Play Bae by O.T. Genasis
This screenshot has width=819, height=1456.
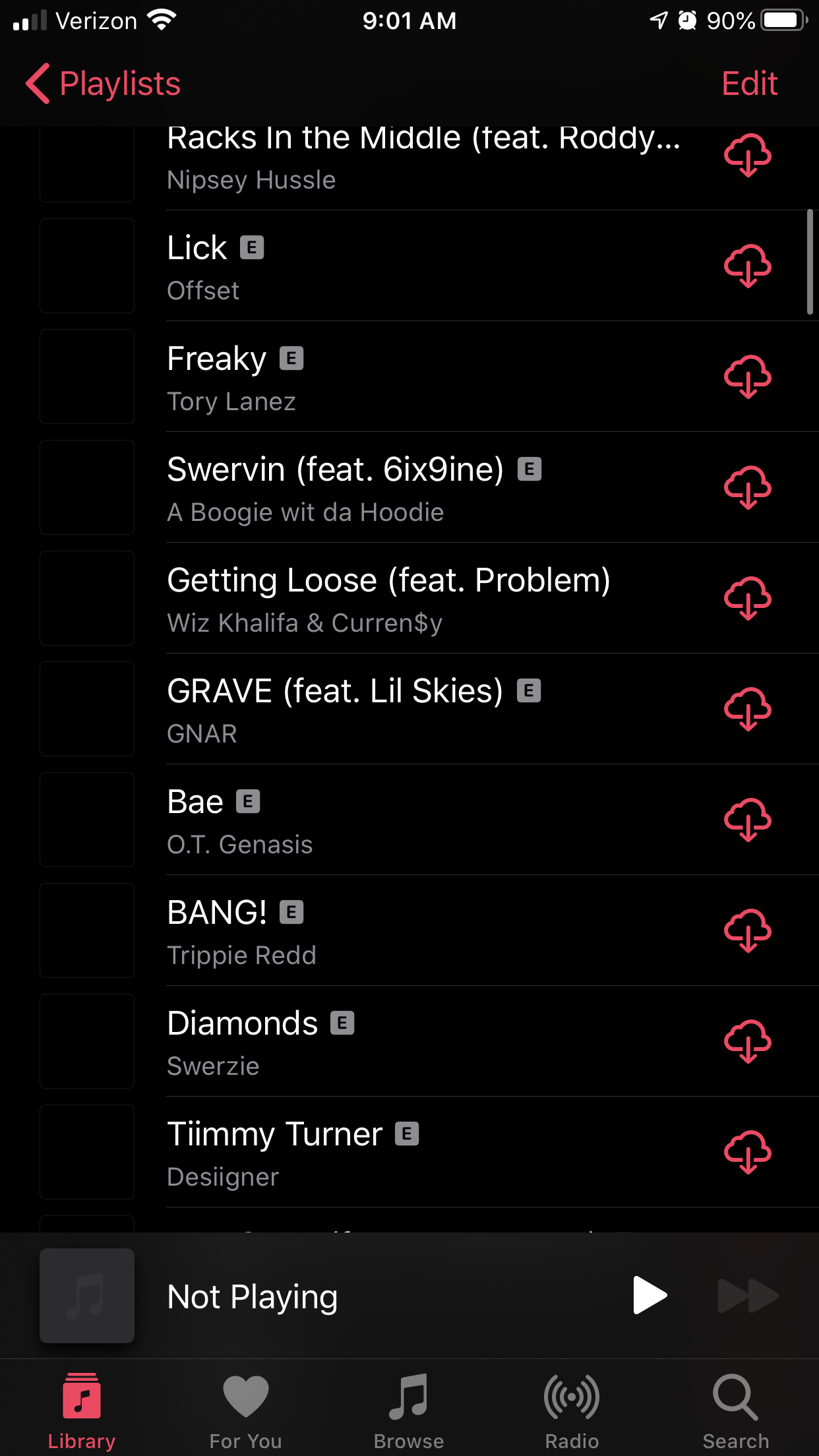tap(396, 820)
